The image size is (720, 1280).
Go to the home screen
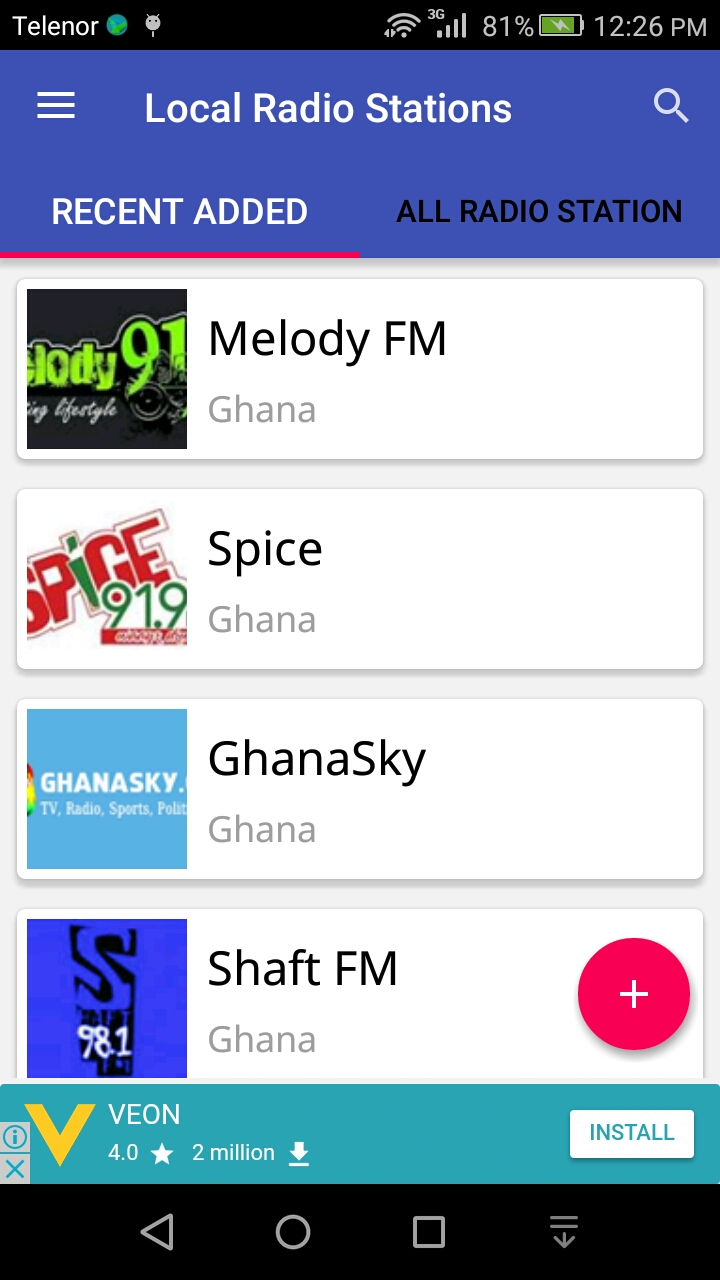point(293,1232)
